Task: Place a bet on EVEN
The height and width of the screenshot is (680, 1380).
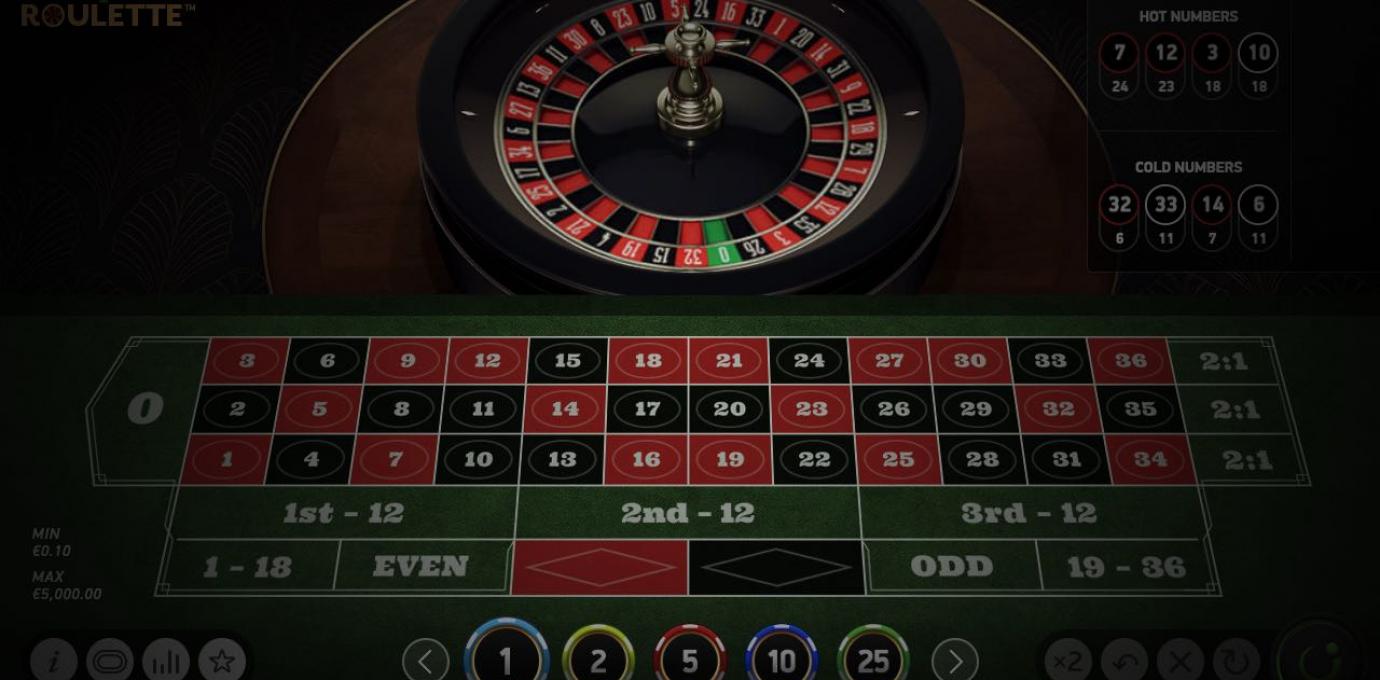Action: coord(421,567)
